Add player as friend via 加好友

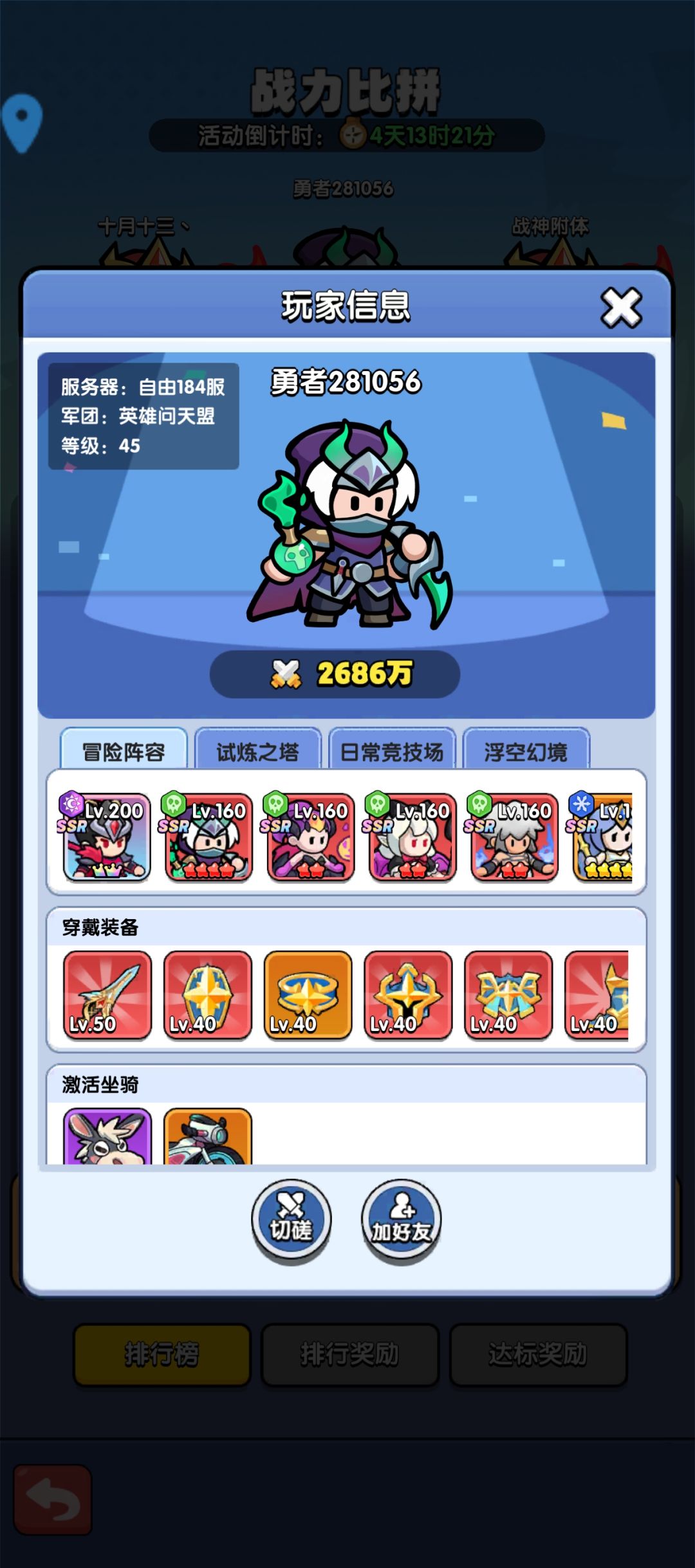pyautogui.click(x=402, y=1219)
